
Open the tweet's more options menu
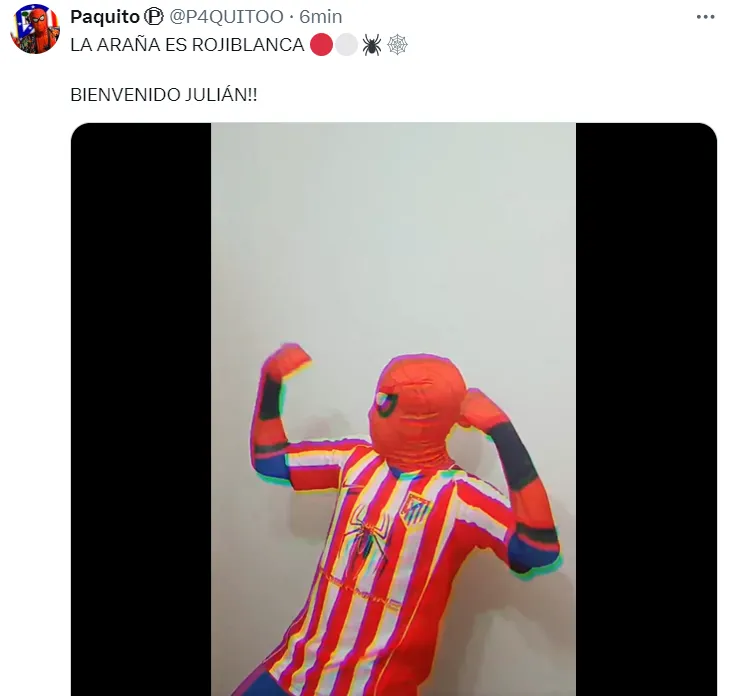coord(705,17)
